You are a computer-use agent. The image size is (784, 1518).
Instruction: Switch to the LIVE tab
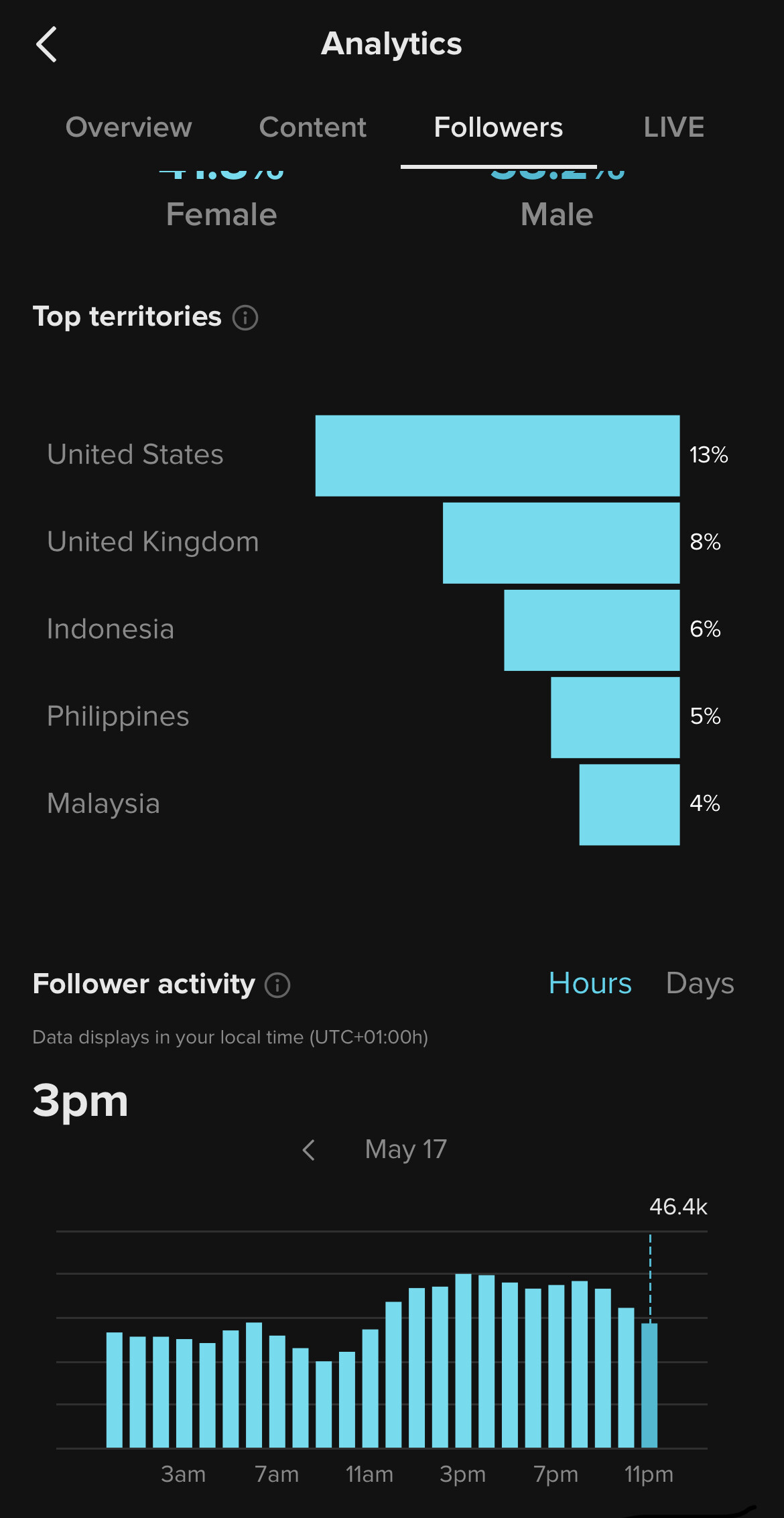click(x=673, y=127)
